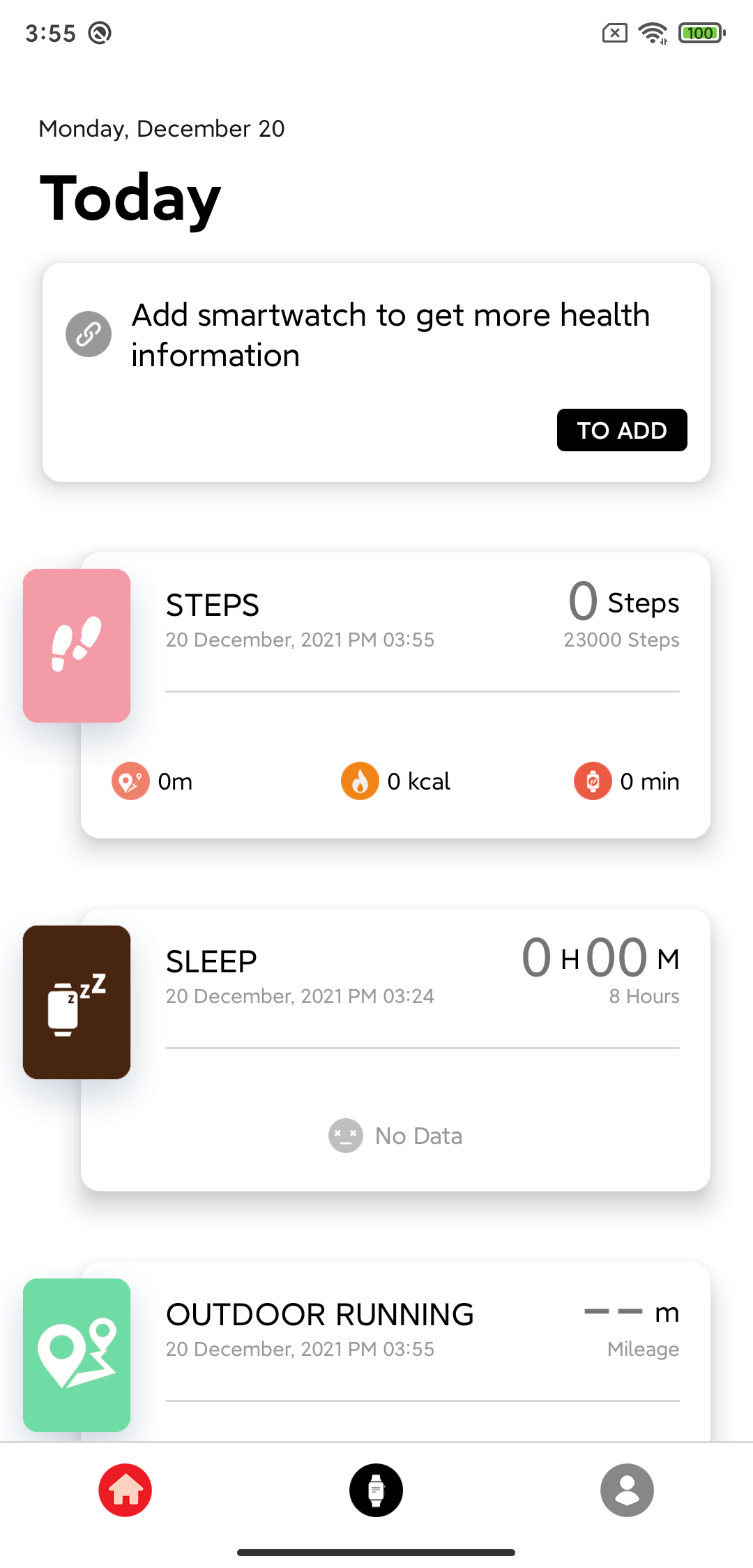Switch to the Home tab
The height and width of the screenshot is (1568, 753).
coord(125,1490)
